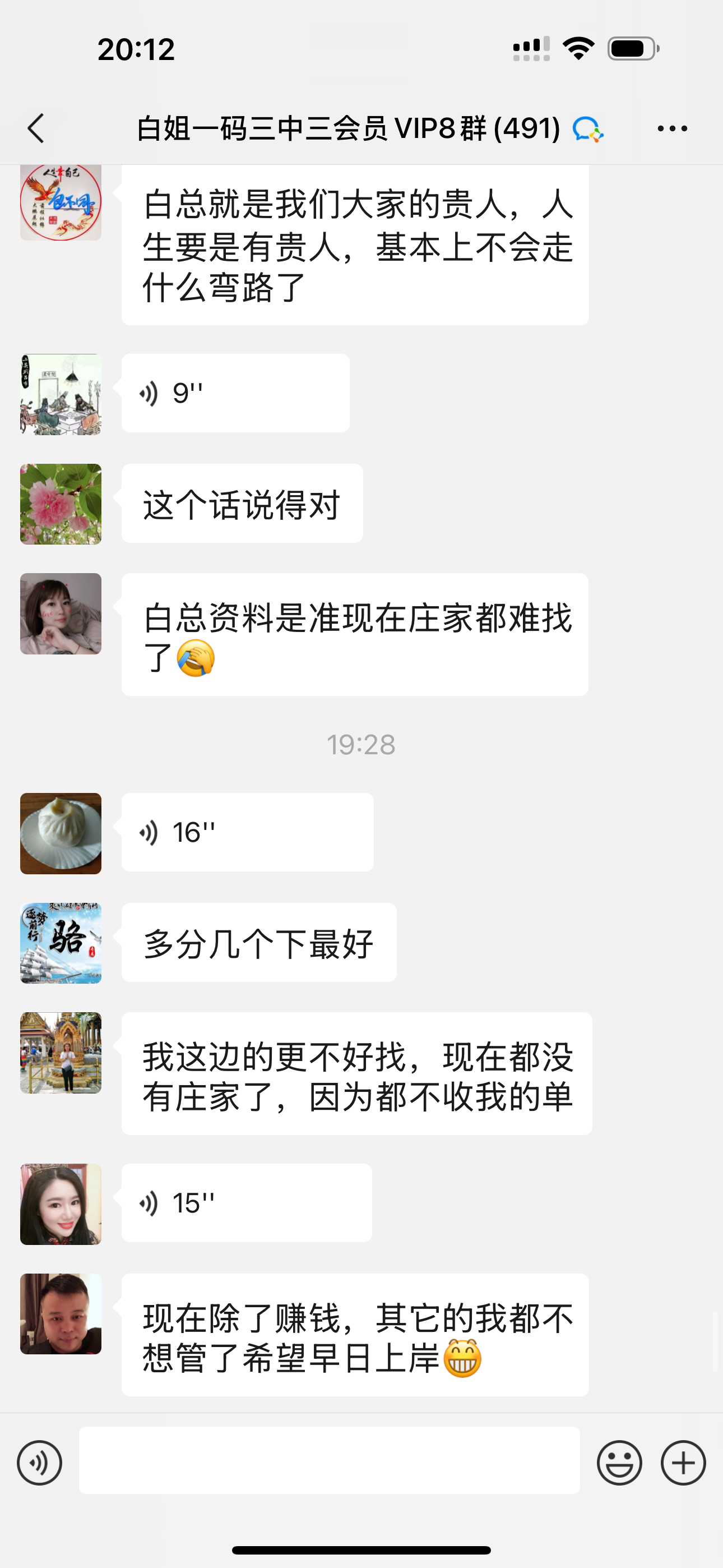Image resolution: width=723 pixels, height=1568 pixels.
Task: Go back from the group chat
Action: 36,128
